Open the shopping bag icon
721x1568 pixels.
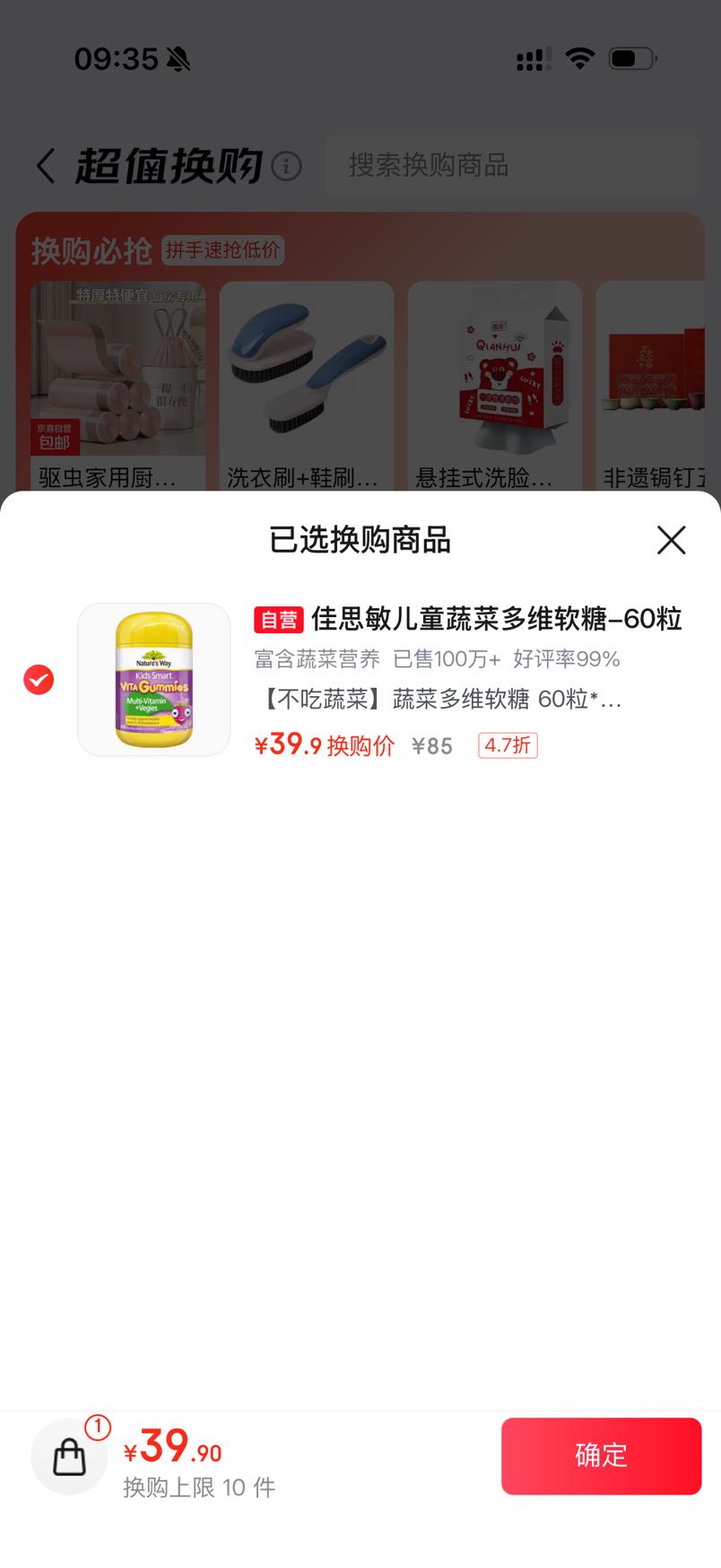[x=69, y=1457]
